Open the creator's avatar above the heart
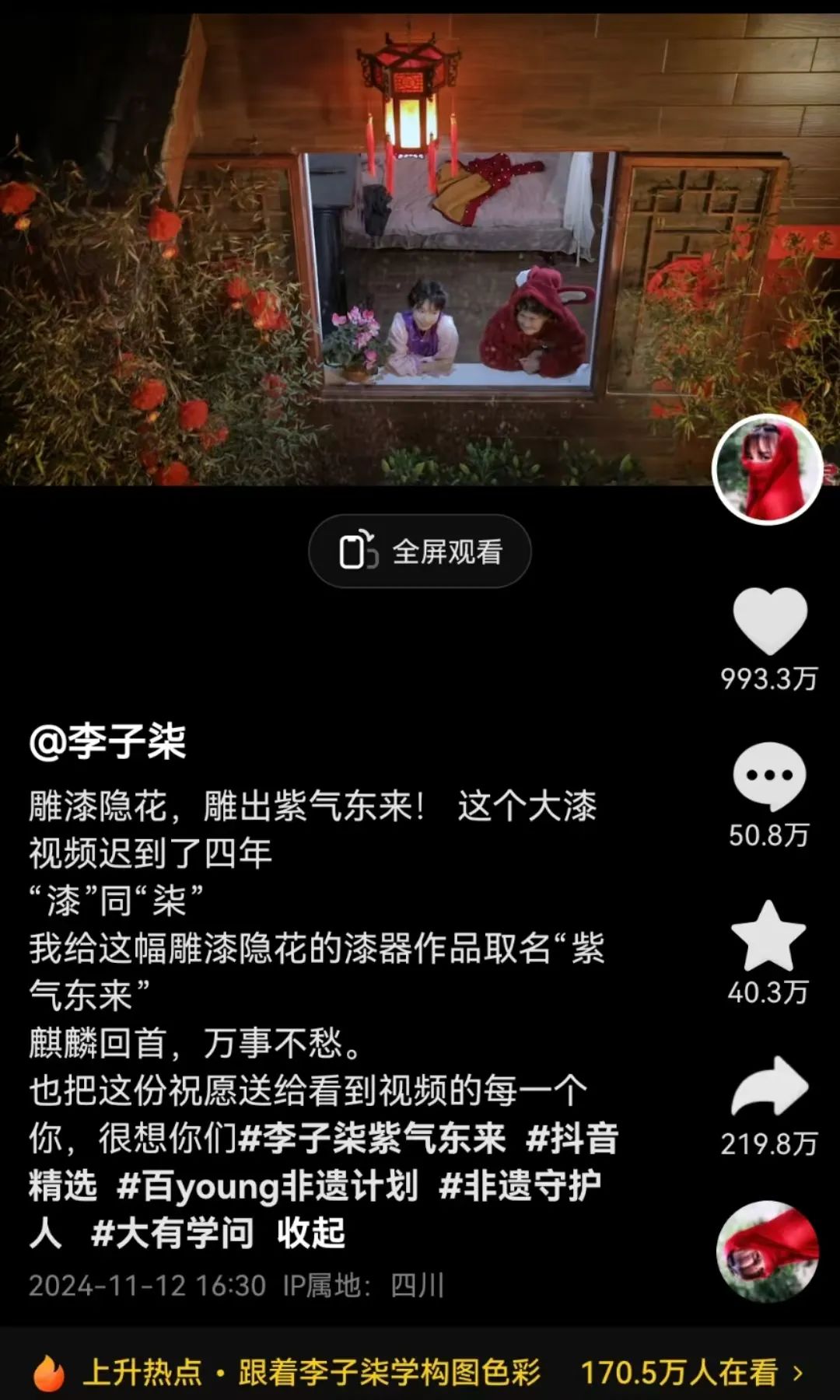Image resolution: width=840 pixels, height=1400 pixels. 768,470
